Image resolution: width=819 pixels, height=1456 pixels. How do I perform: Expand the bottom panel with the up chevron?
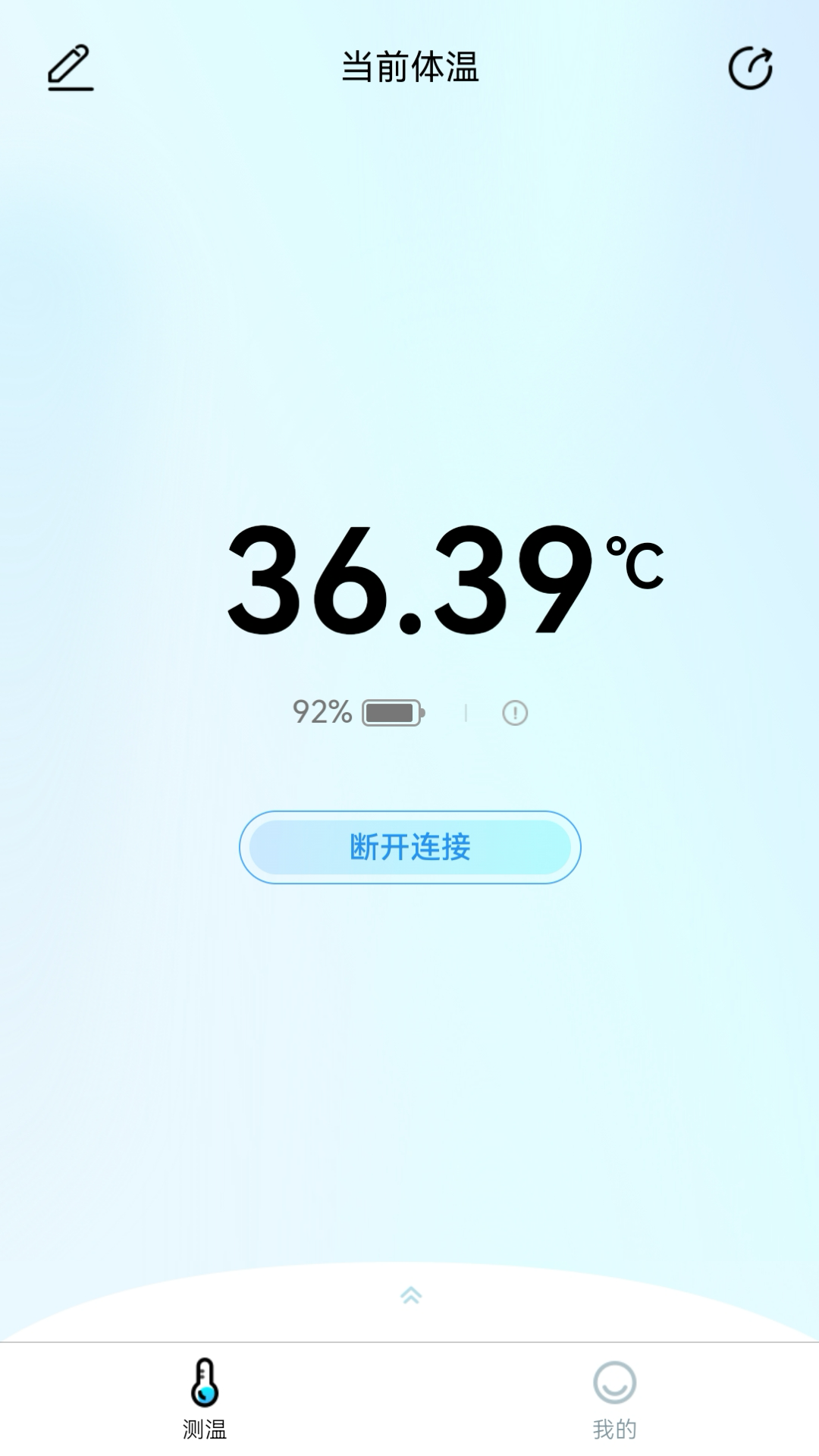coord(410,1295)
